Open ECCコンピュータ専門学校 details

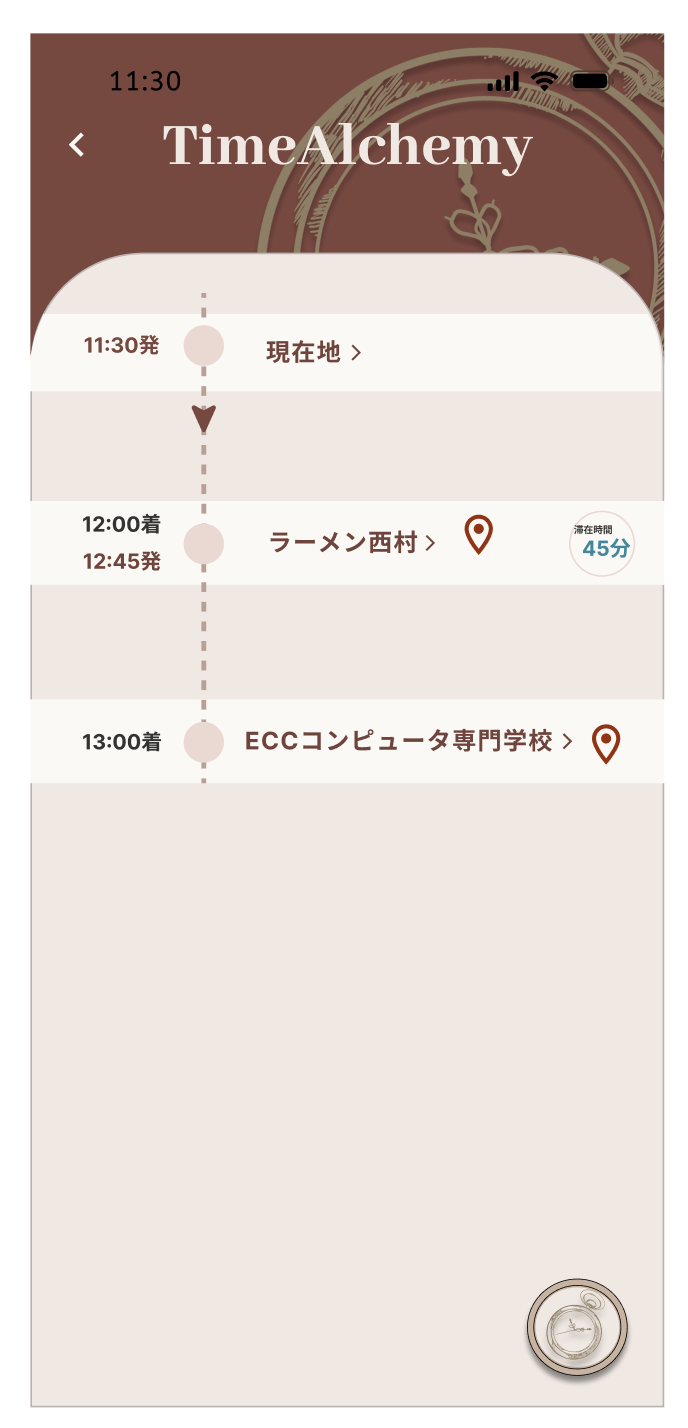tap(408, 741)
